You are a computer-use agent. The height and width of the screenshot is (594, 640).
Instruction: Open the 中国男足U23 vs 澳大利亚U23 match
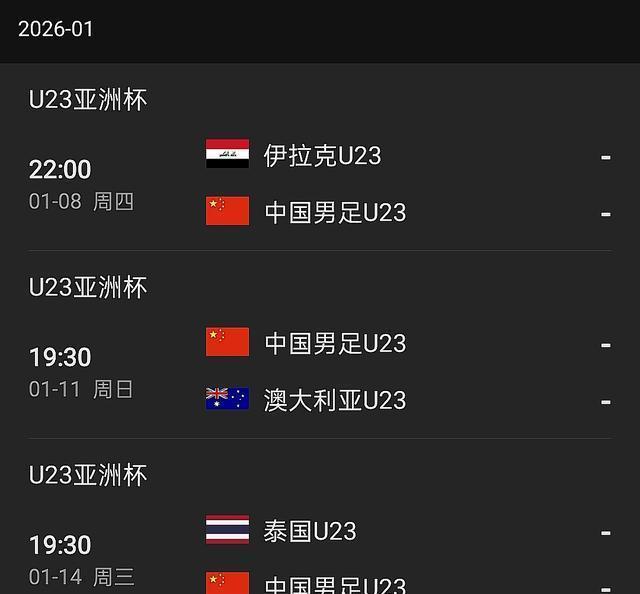320,372
